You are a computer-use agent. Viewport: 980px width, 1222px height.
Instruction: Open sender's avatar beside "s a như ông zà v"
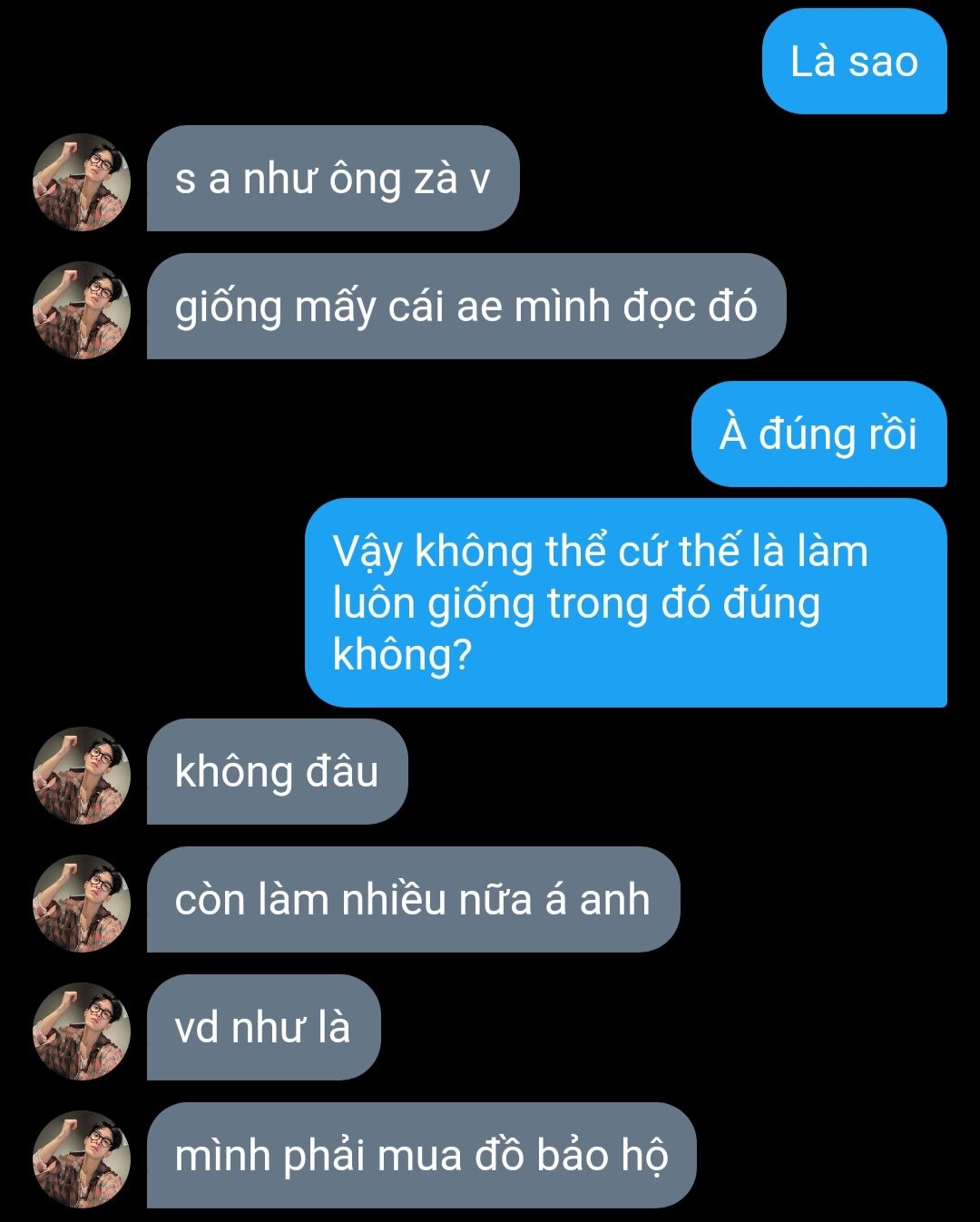(82, 181)
